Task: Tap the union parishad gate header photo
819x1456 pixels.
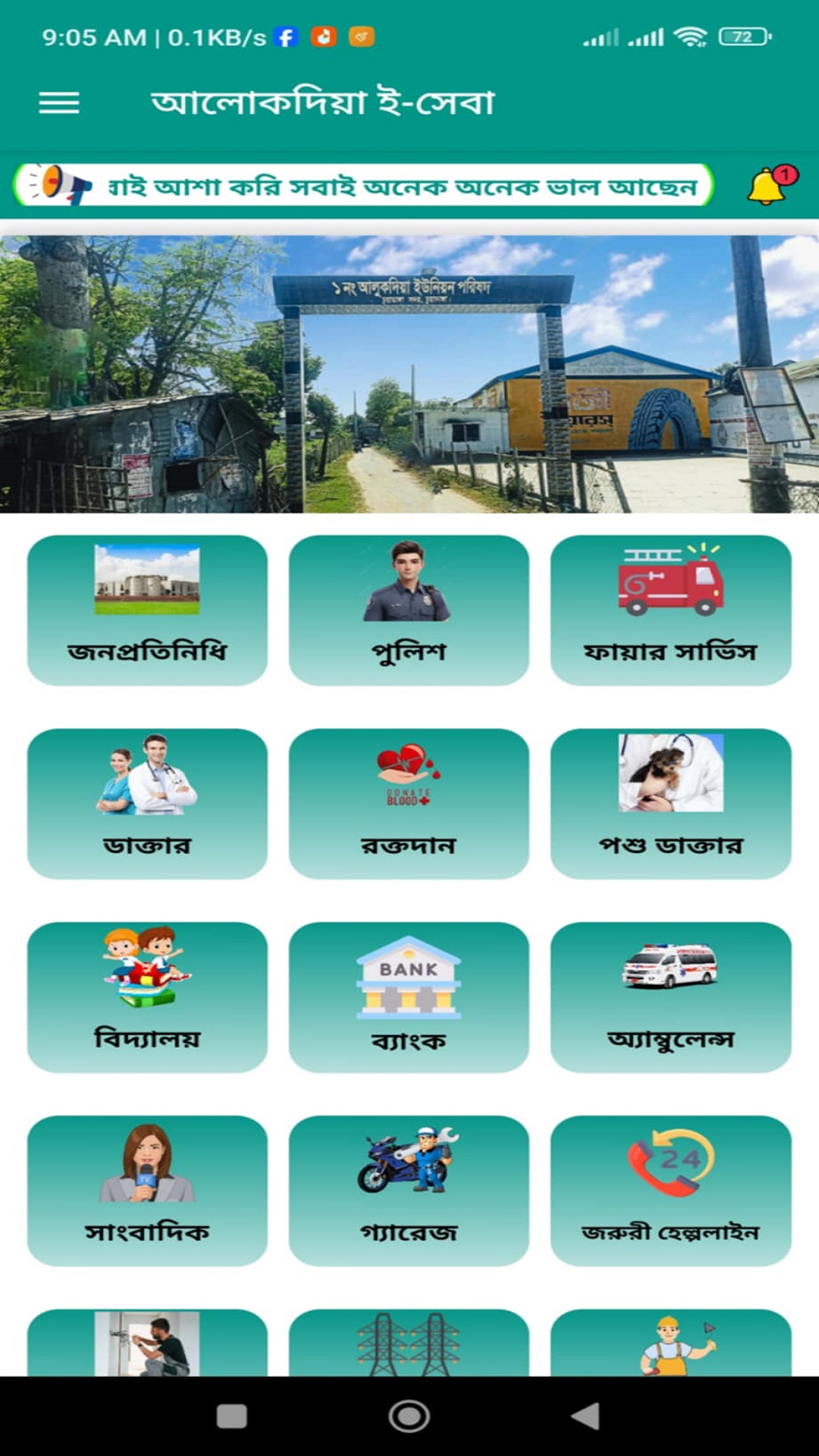Action: pos(409,372)
